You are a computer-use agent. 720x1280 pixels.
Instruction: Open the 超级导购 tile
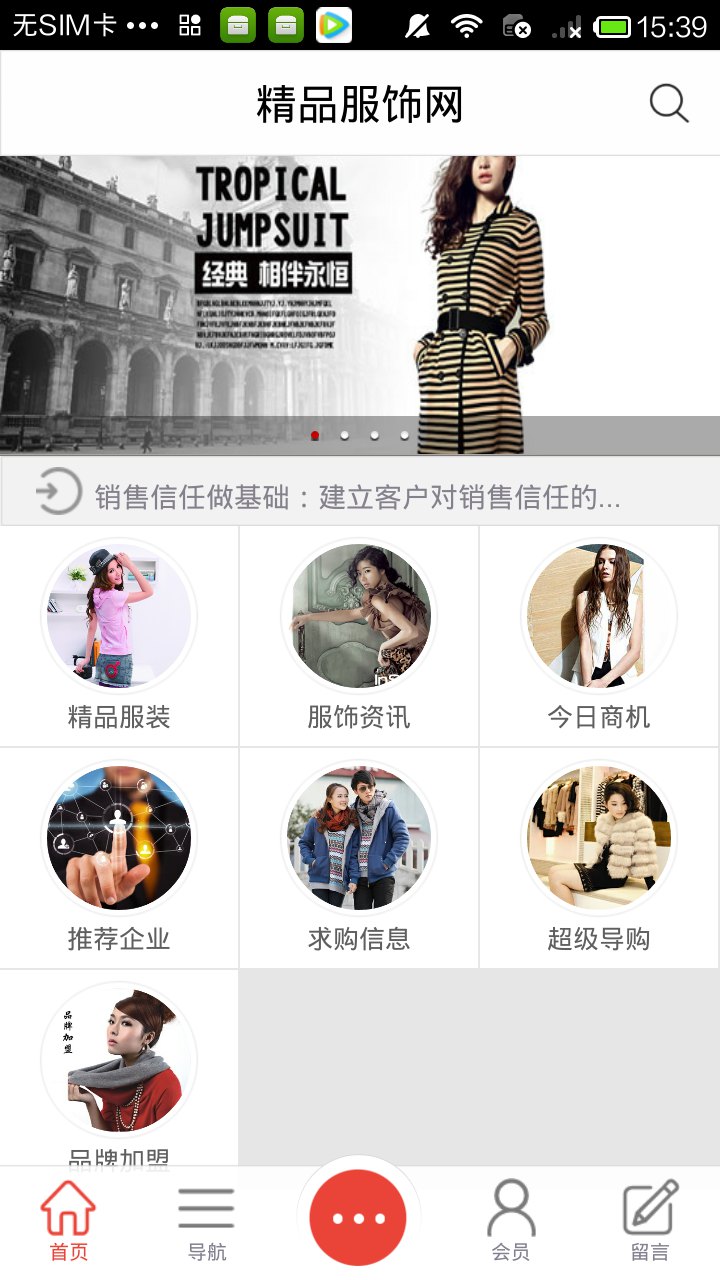click(599, 858)
